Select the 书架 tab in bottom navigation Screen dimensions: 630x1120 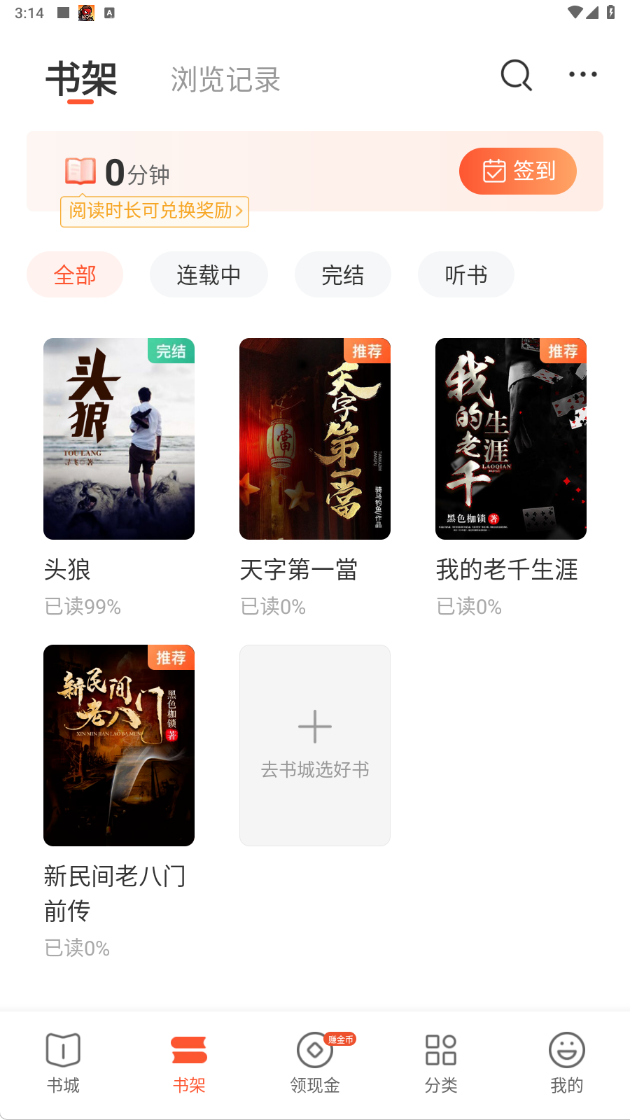189,1064
